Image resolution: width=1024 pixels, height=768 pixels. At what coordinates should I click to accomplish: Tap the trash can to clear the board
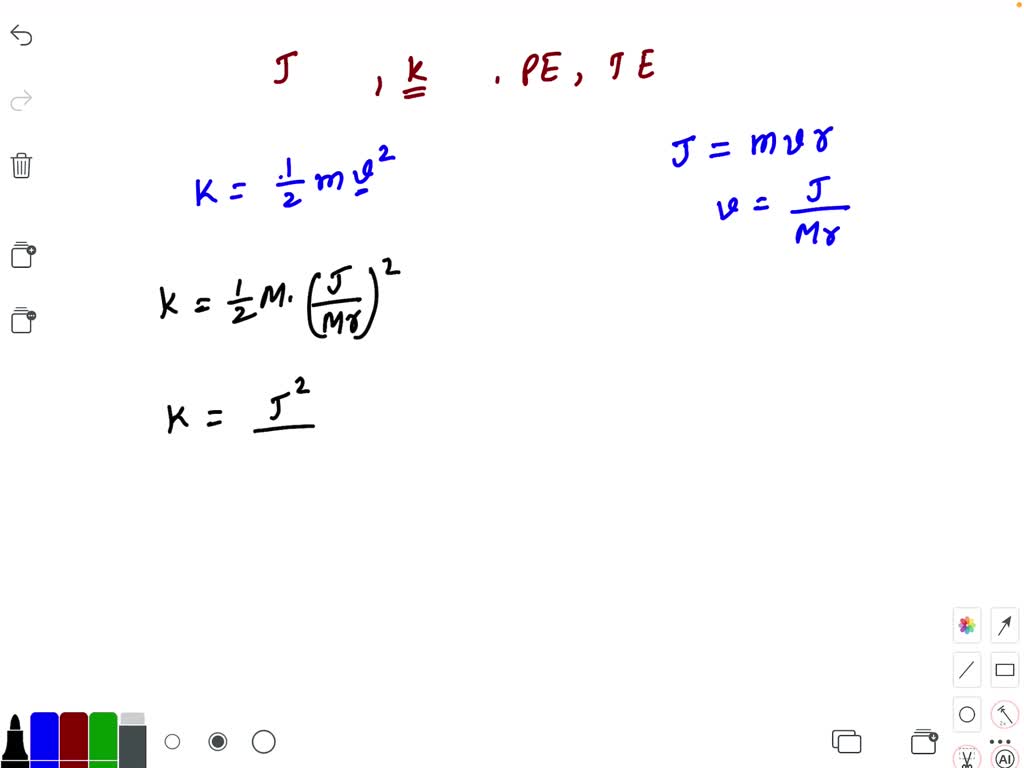coord(21,165)
